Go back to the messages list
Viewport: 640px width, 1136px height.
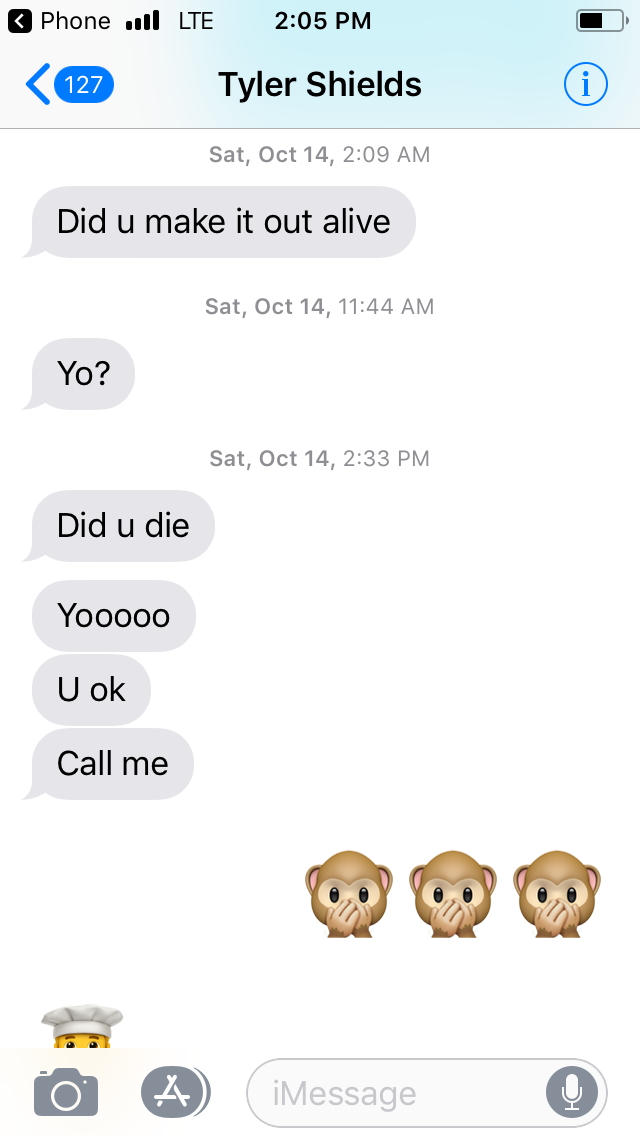(70, 85)
